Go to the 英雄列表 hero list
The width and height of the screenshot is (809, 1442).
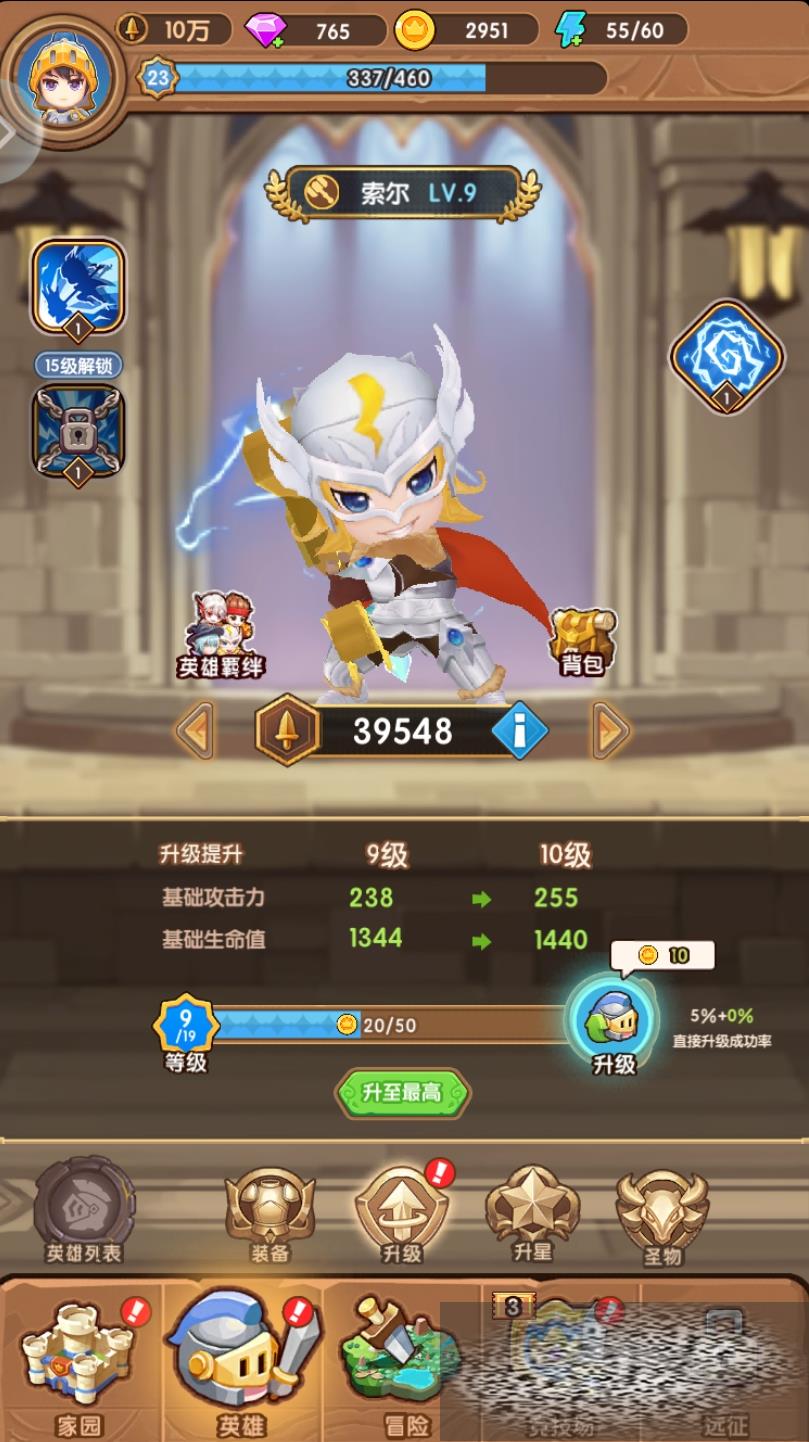point(84,1212)
